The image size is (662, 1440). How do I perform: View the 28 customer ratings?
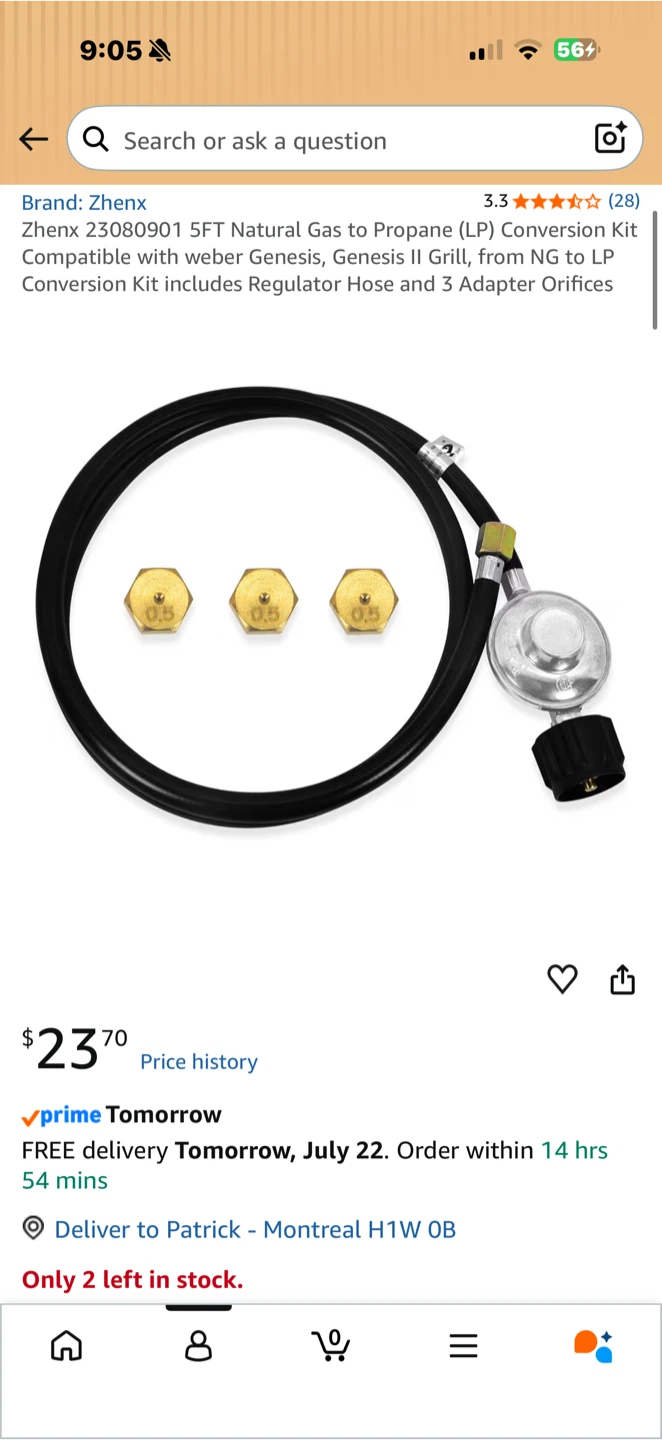pyautogui.click(x=624, y=201)
